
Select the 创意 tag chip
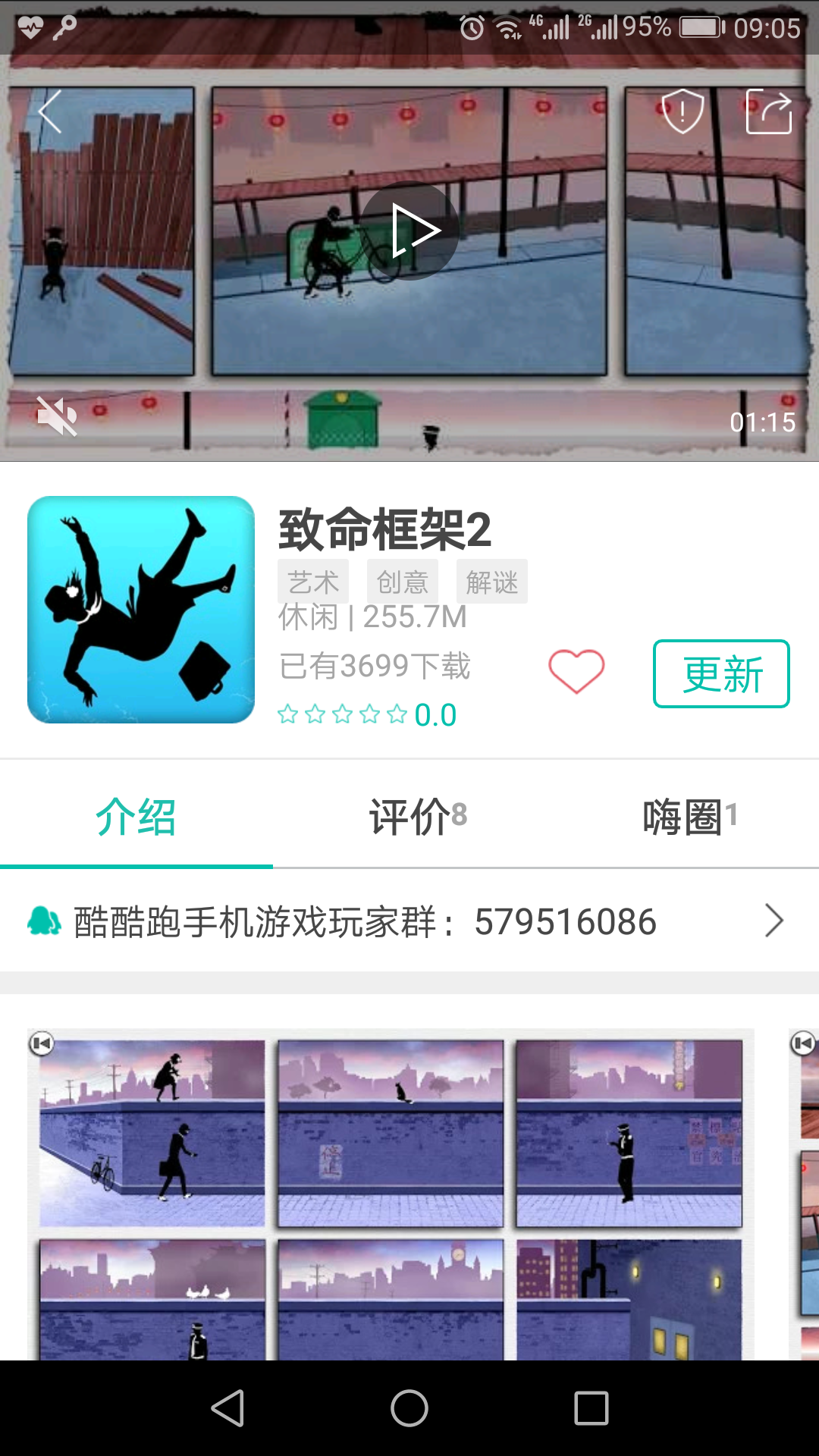click(403, 582)
